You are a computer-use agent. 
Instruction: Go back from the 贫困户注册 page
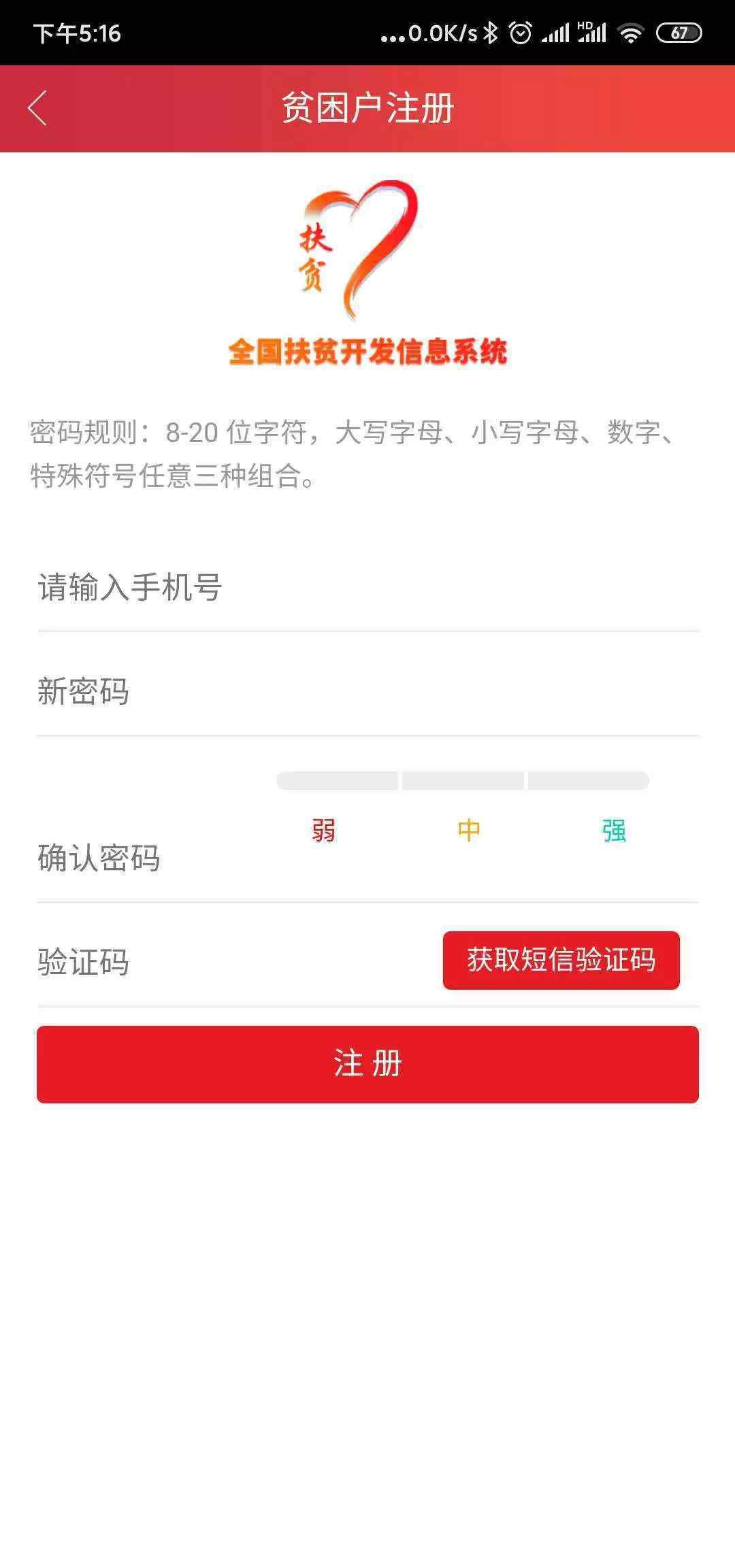[x=37, y=108]
